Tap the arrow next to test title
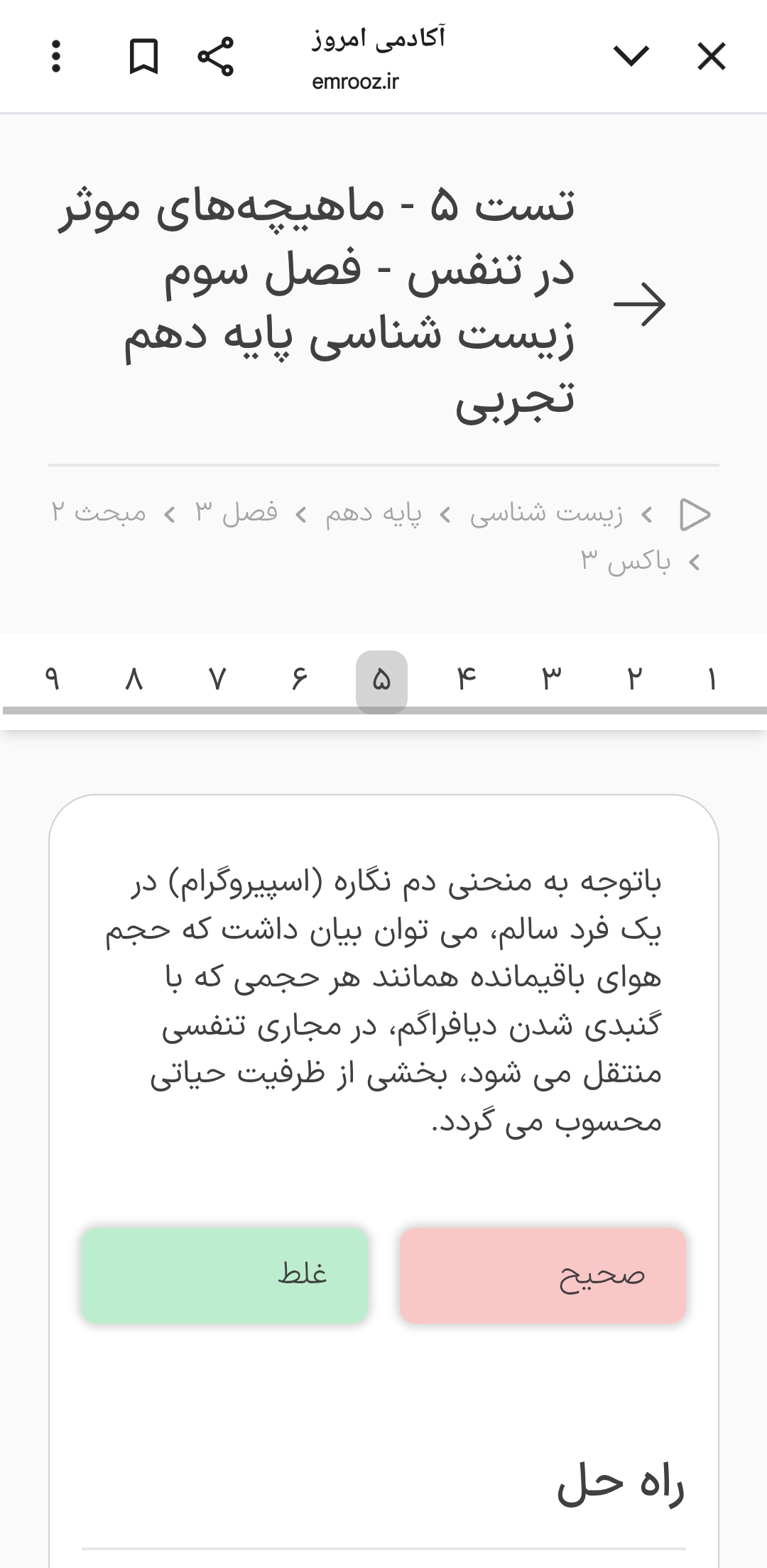767x1568 pixels. [639, 304]
